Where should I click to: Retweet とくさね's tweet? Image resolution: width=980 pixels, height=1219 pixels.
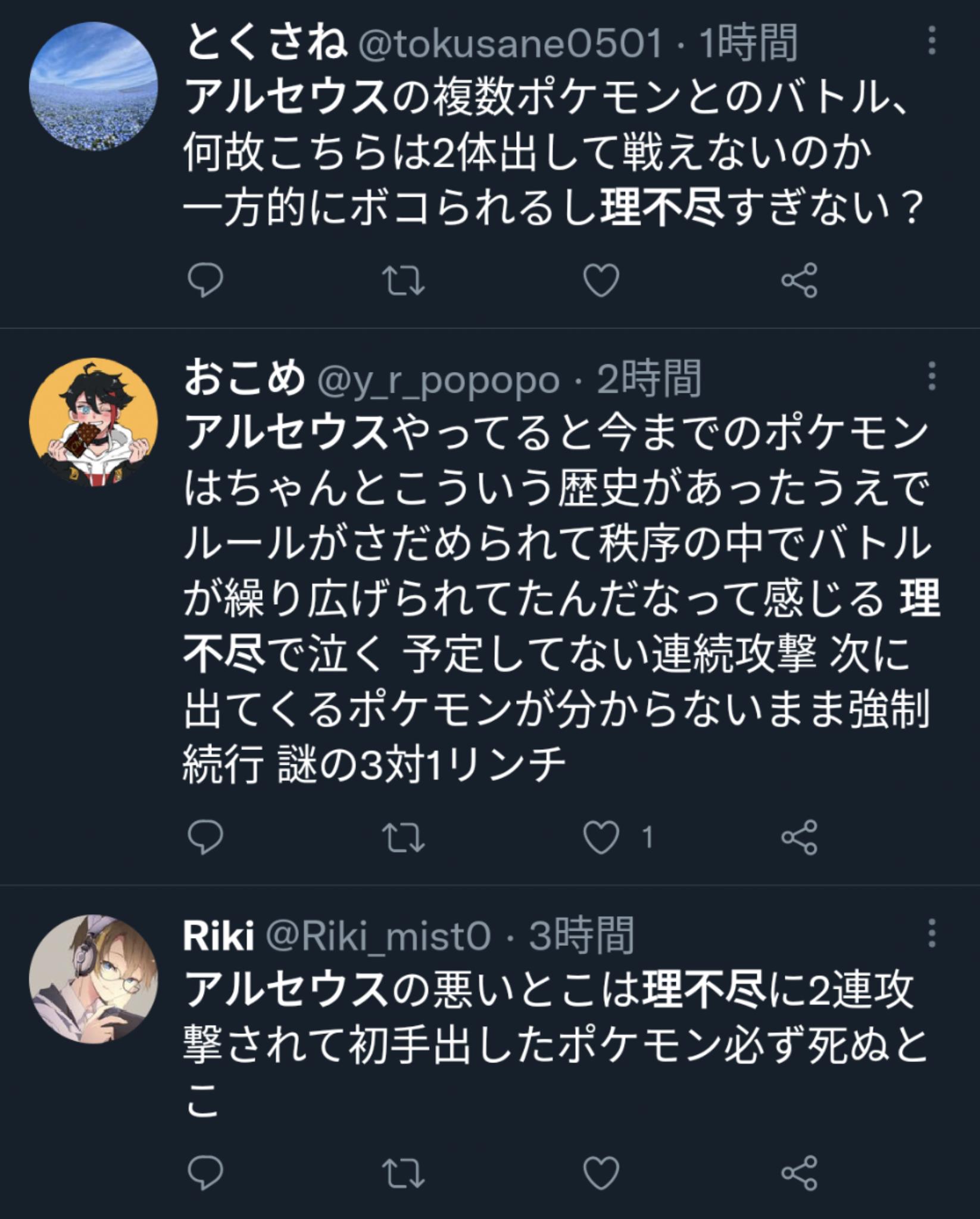(403, 280)
